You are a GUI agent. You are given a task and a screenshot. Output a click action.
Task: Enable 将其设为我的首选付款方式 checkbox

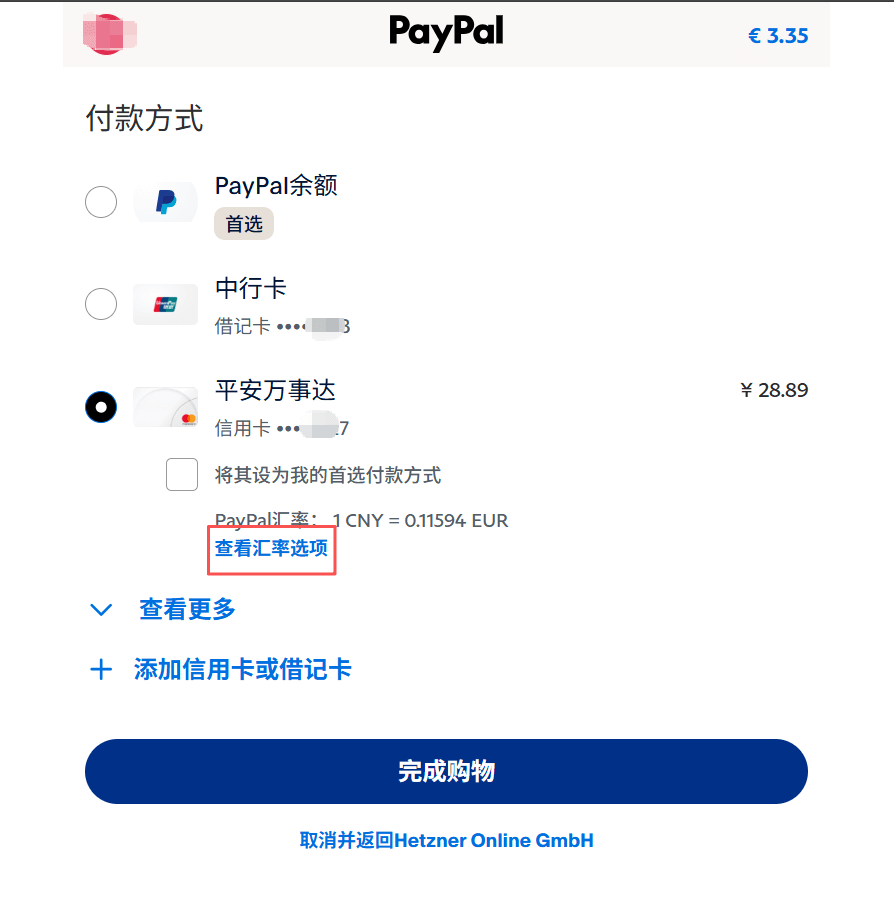(181, 474)
